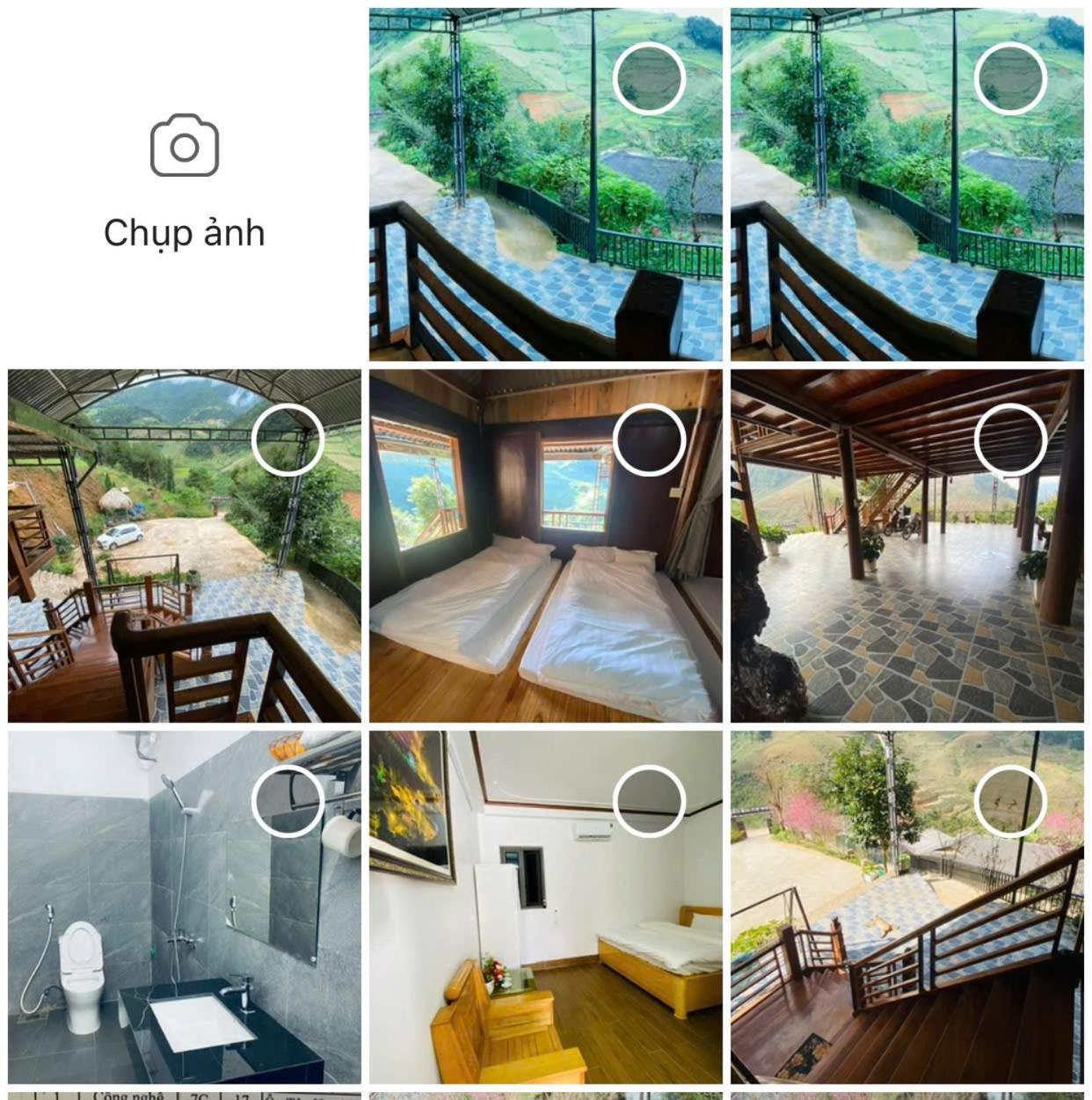The width and height of the screenshot is (1092, 1100).
Task: Open the camera with Chụp ảnh
Action: point(184,180)
